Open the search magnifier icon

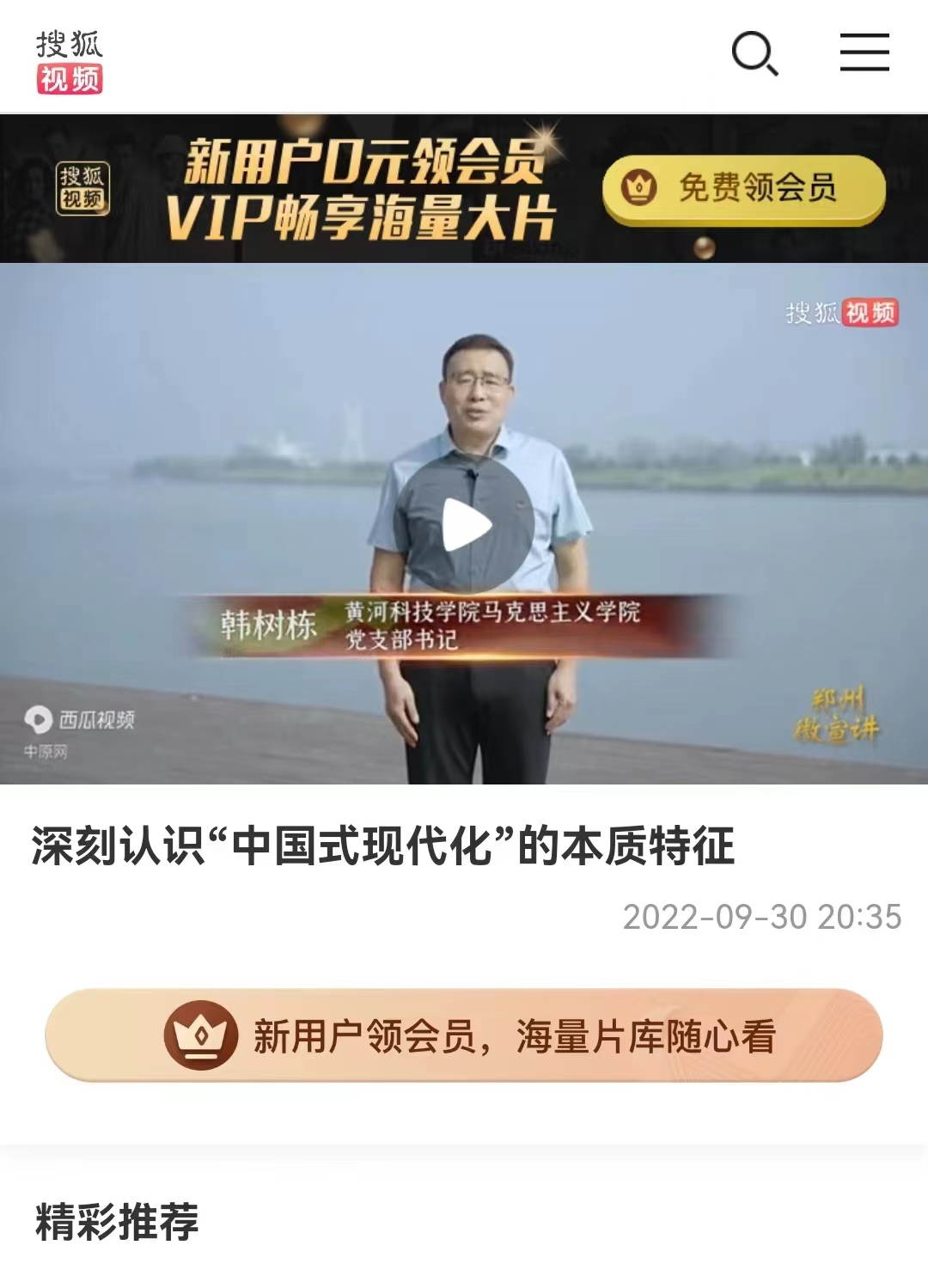[754, 53]
